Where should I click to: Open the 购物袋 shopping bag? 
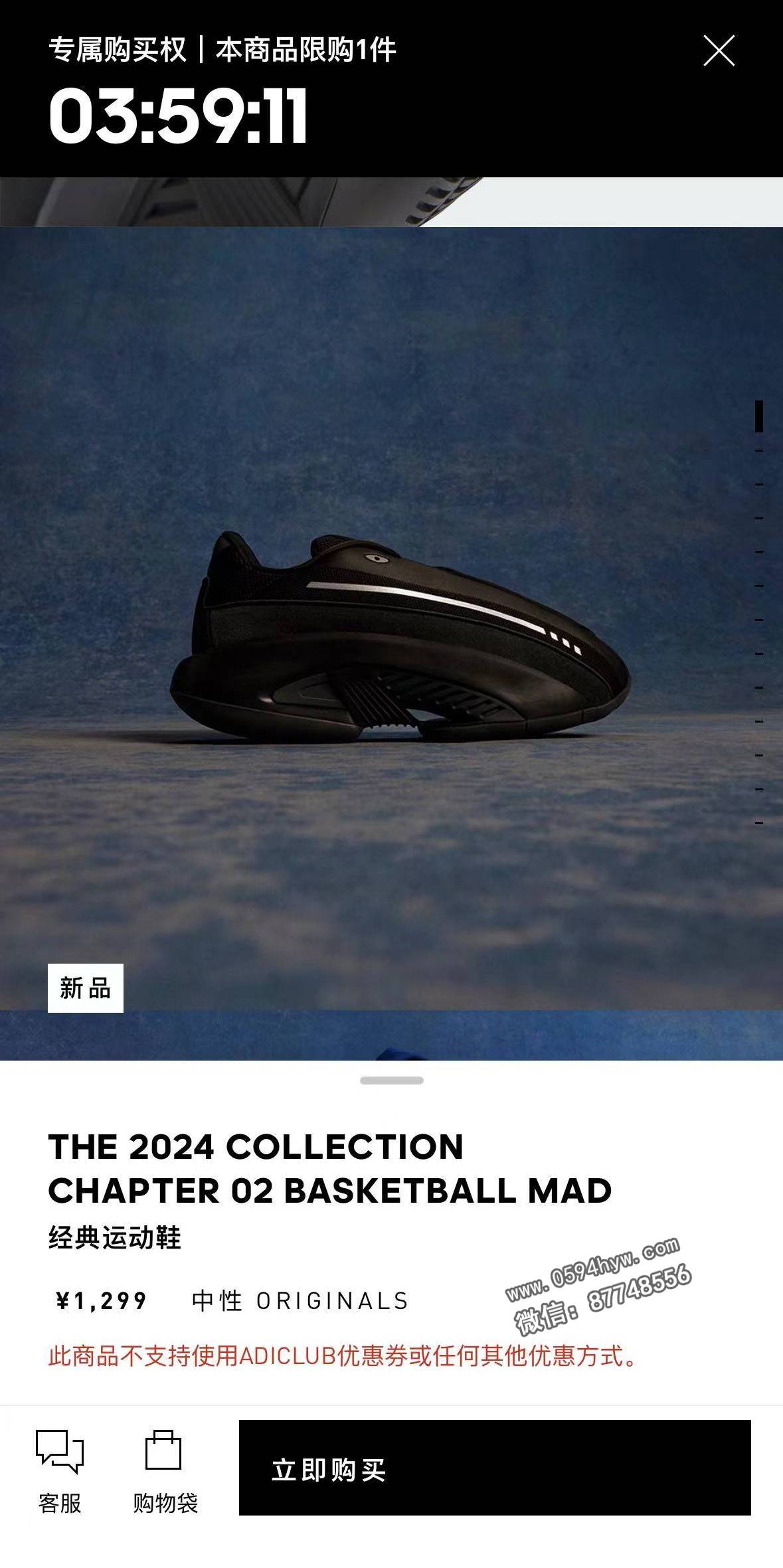[165, 1471]
